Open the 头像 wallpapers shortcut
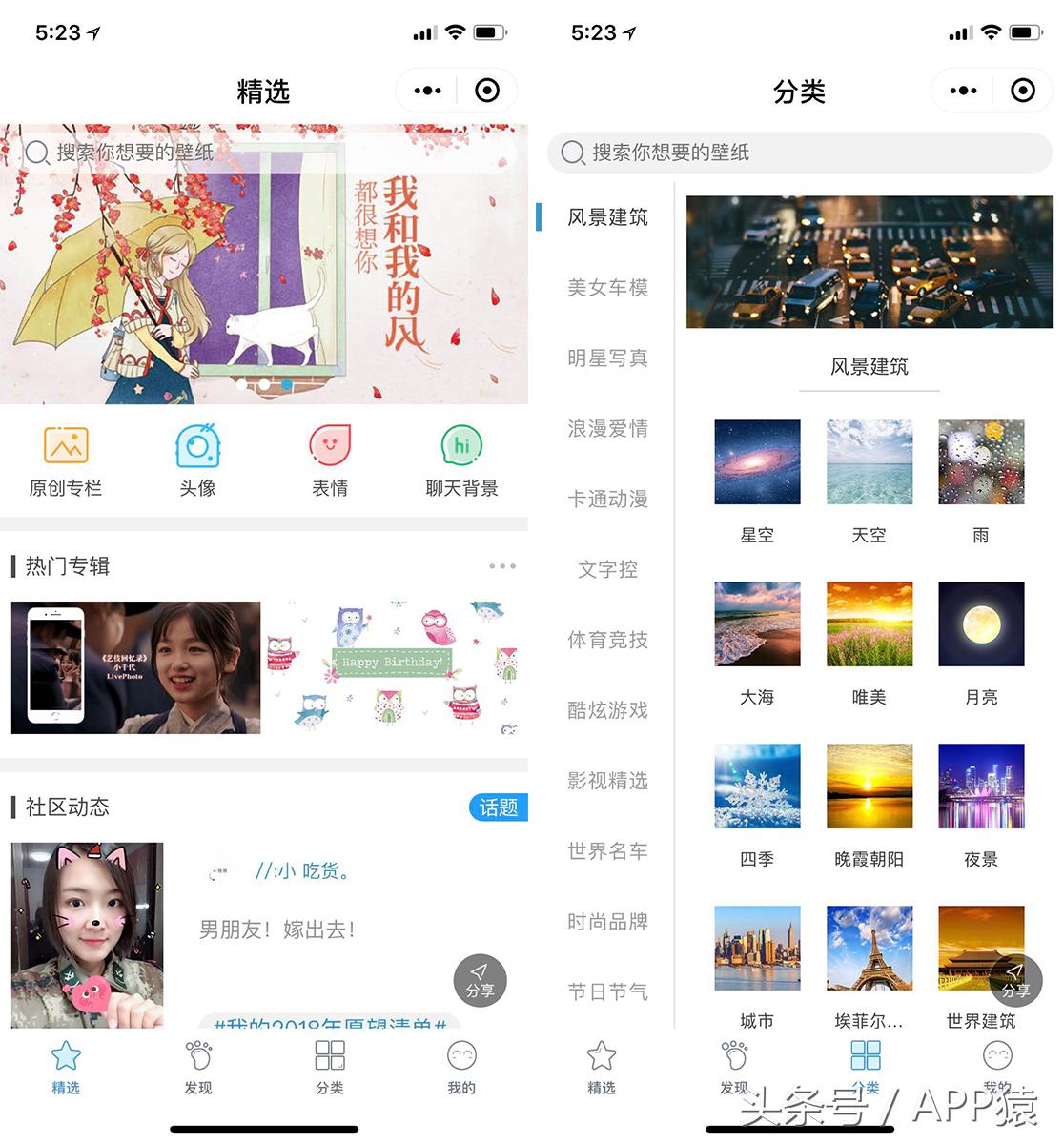Viewport: 1064px width, 1144px height. 198,460
